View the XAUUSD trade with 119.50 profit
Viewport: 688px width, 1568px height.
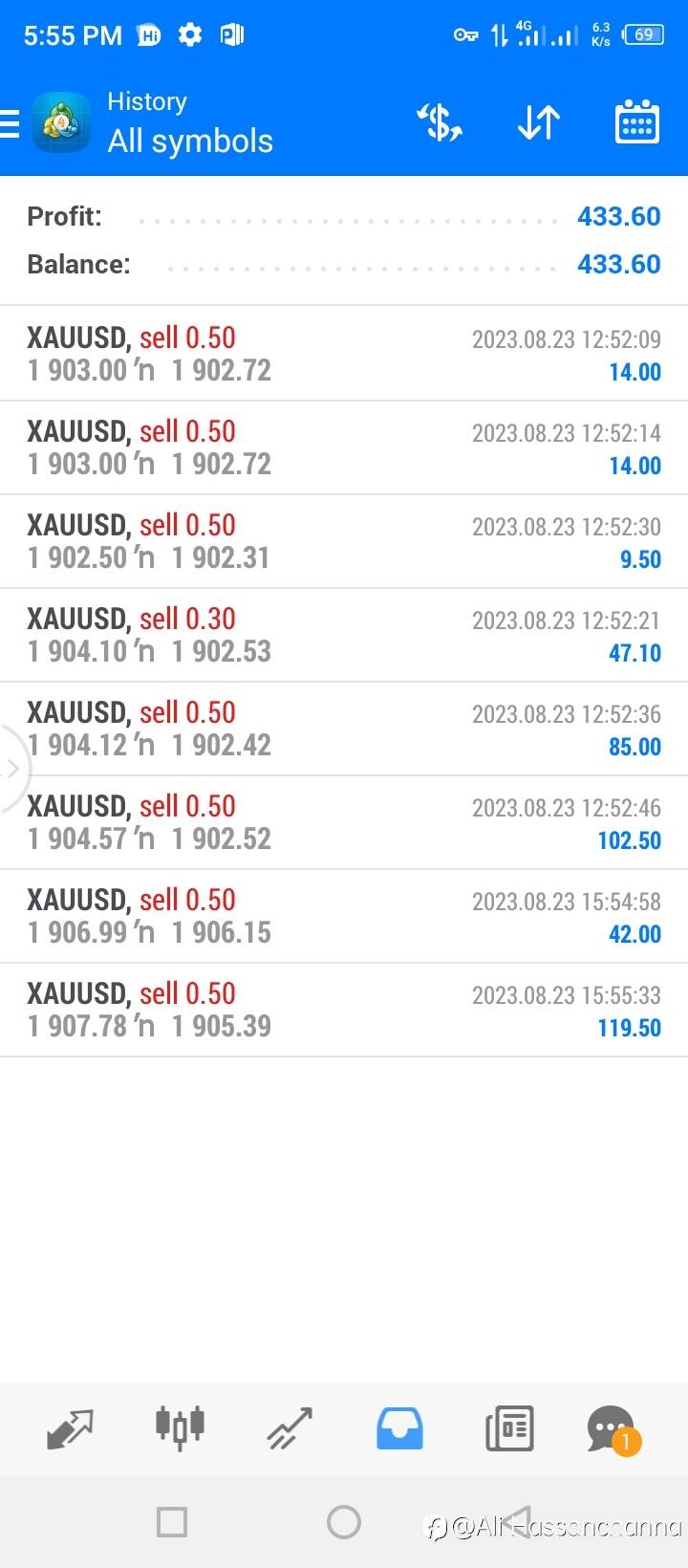coord(344,1010)
